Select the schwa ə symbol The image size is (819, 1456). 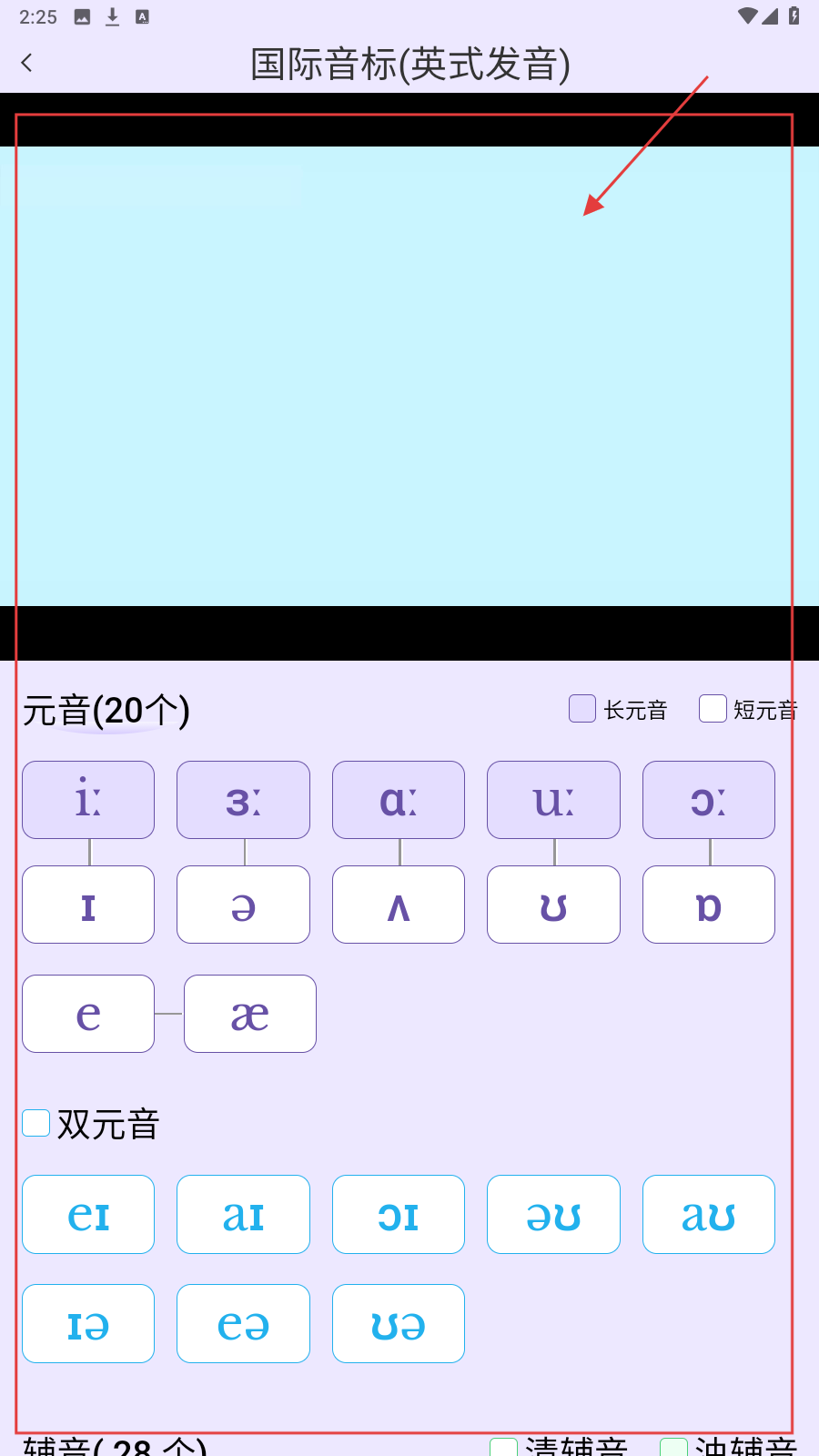tap(243, 905)
